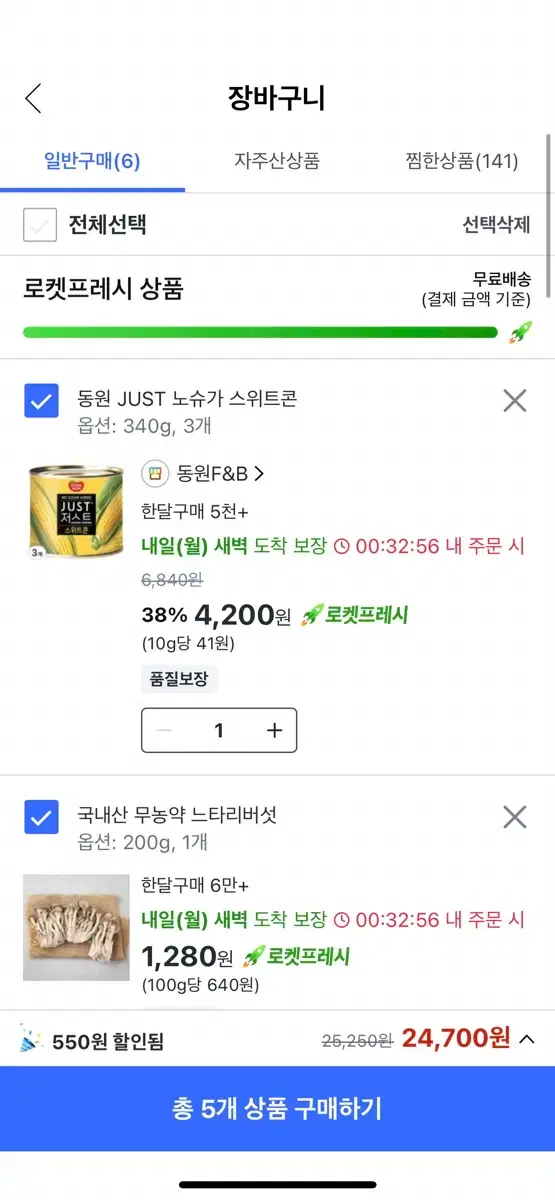Tap 선택삭제 to delete selected items
Screen dimensions: 555x1200
(x=496, y=225)
